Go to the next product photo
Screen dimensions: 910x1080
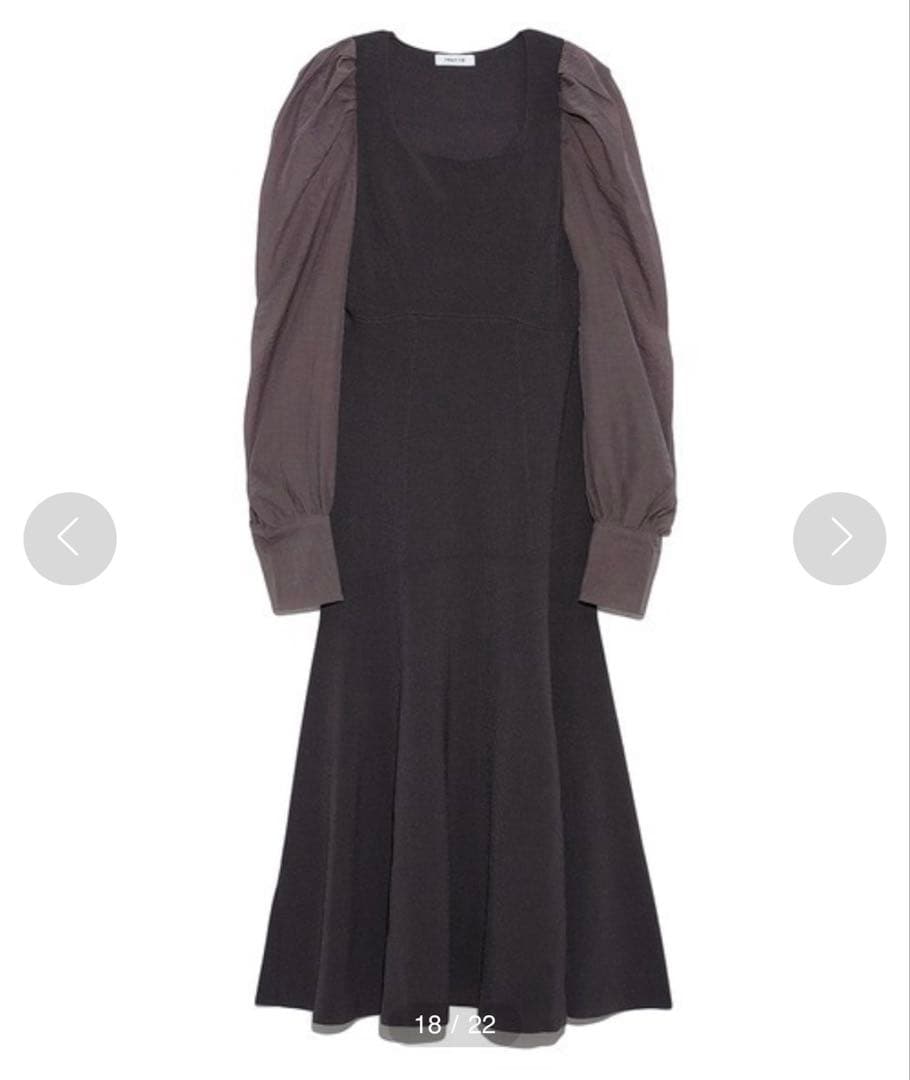coord(839,538)
